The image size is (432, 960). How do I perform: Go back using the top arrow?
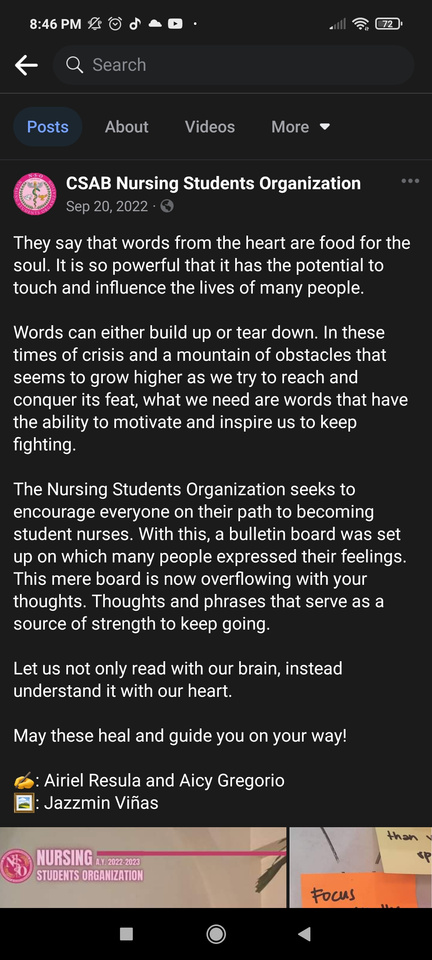click(26, 65)
